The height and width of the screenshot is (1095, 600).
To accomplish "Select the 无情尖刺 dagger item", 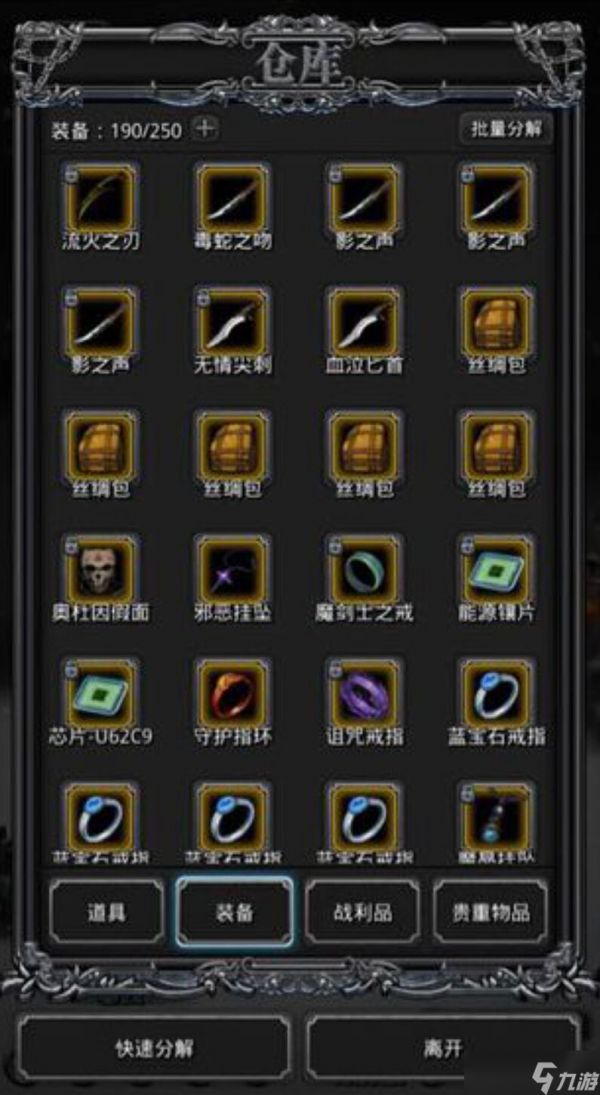I will tap(232, 320).
